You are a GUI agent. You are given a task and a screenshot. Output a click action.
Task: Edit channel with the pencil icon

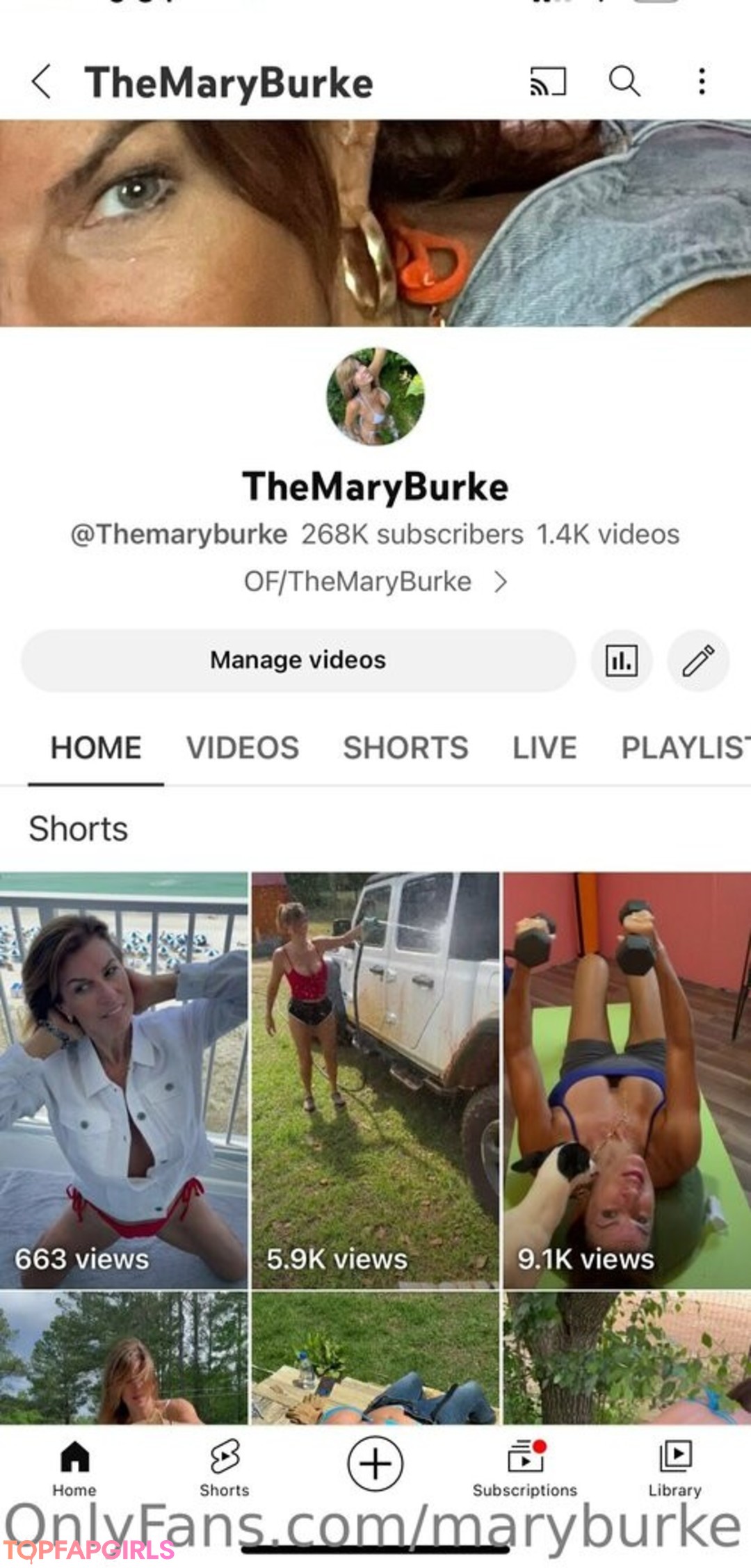coord(697,660)
